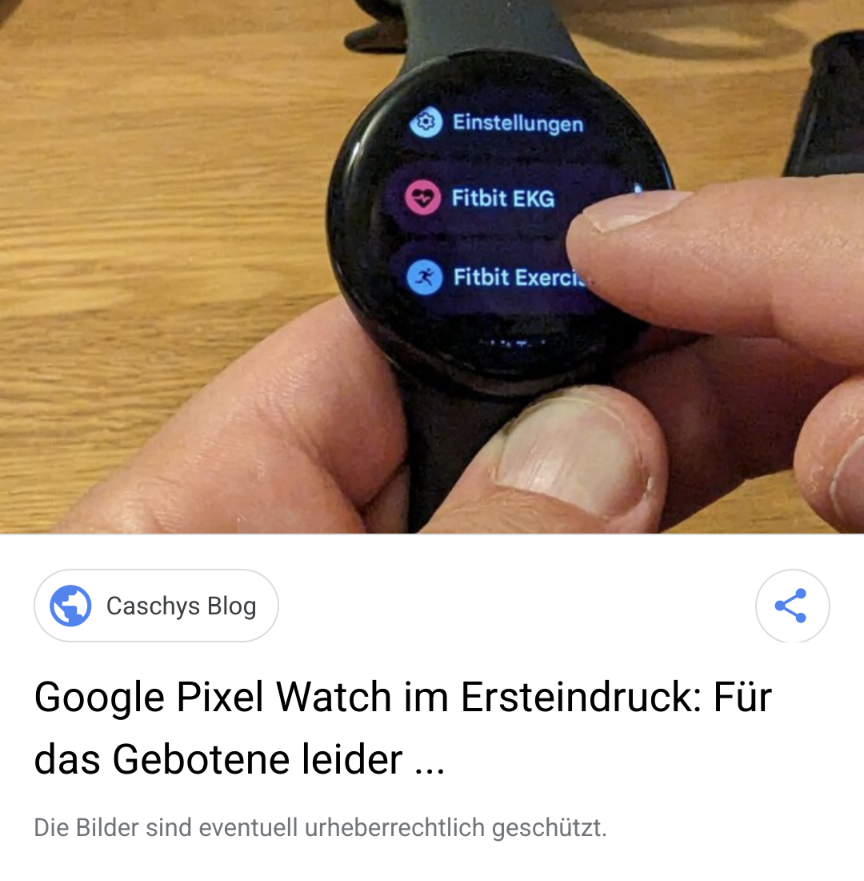The width and height of the screenshot is (864, 881).
Task: Open the Google Pixel Watch article title
Action: [403, 728]
